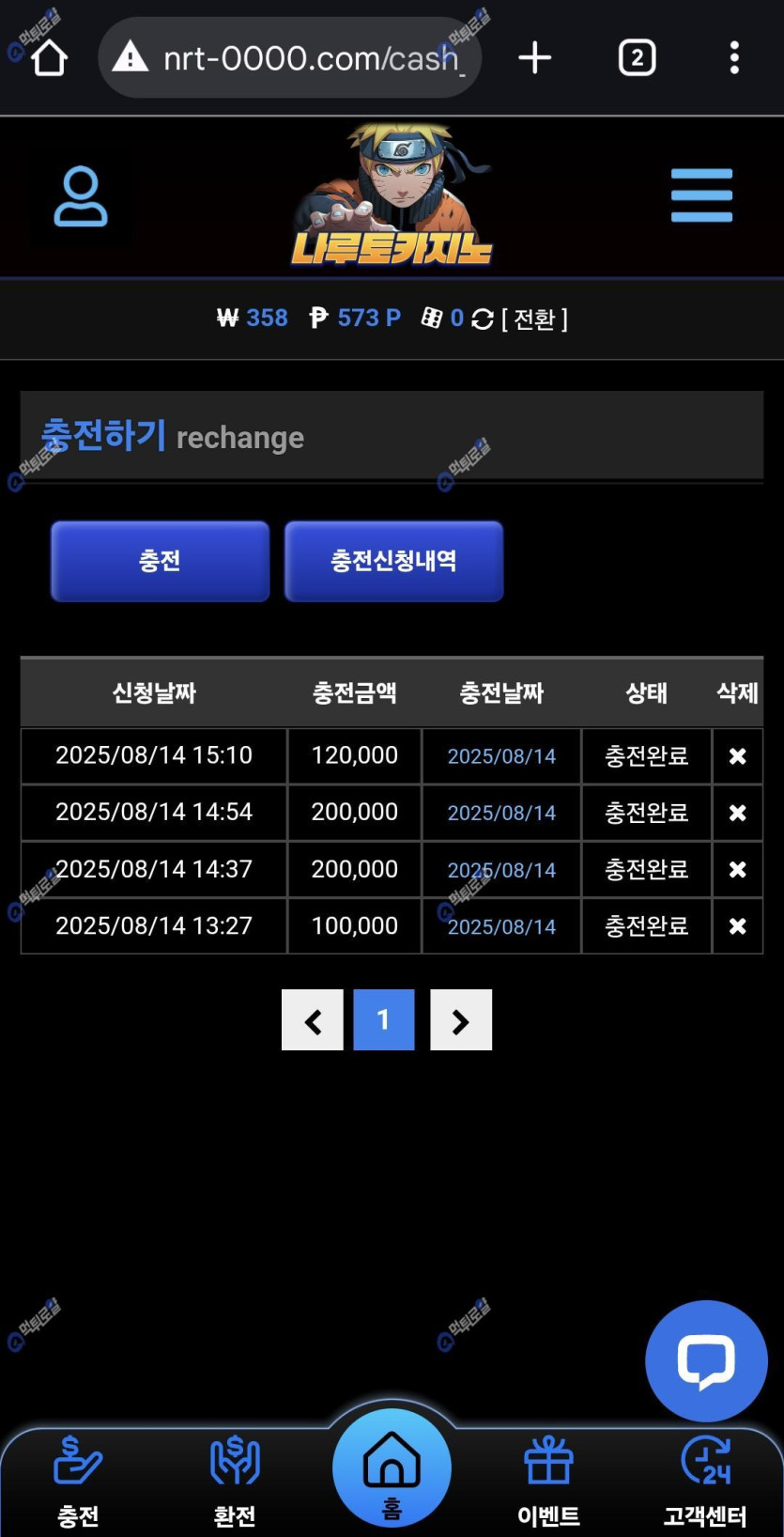The height and width of the screenshot is (1537, 784).
Task: Remove the 2025/08/14 13:27 record
Action: 737,926
